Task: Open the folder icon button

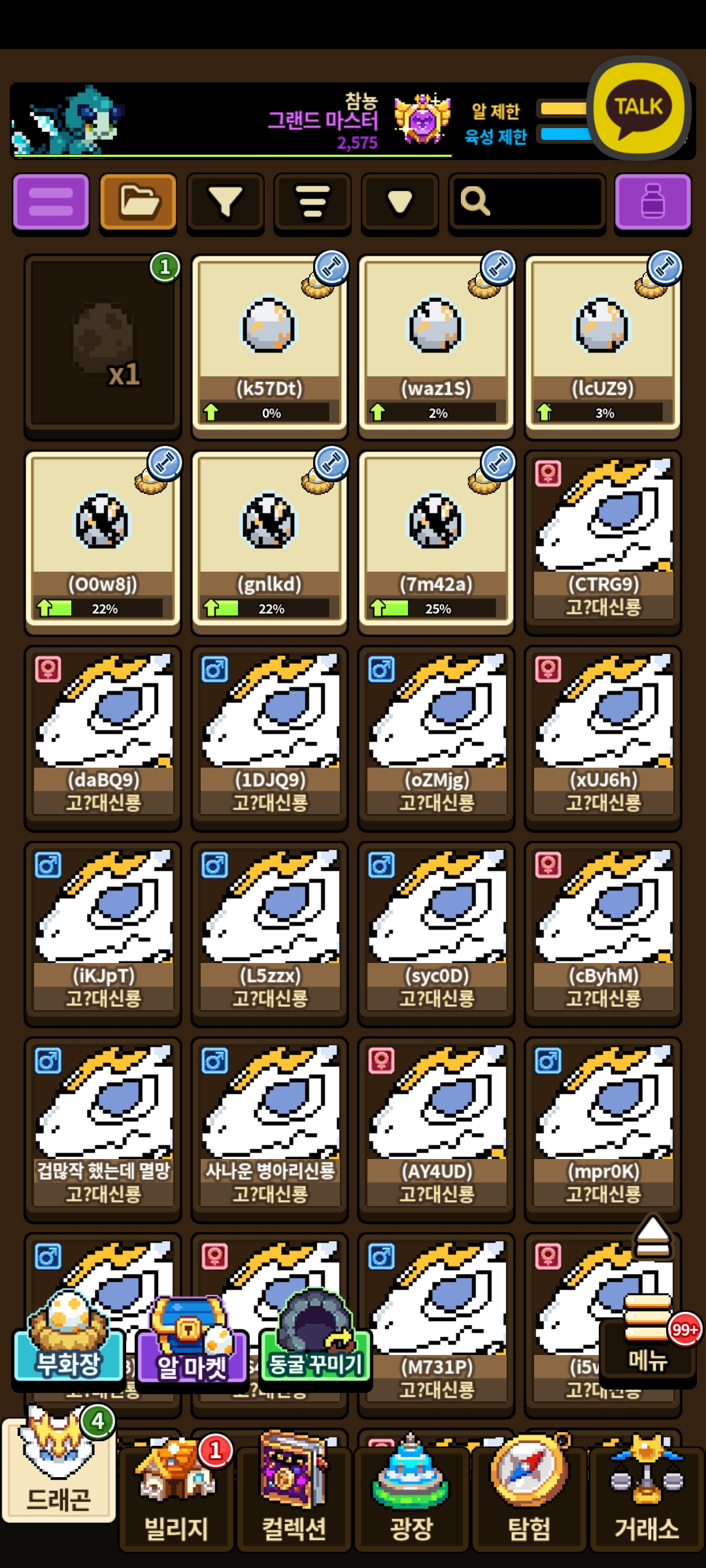Action: 138,202
